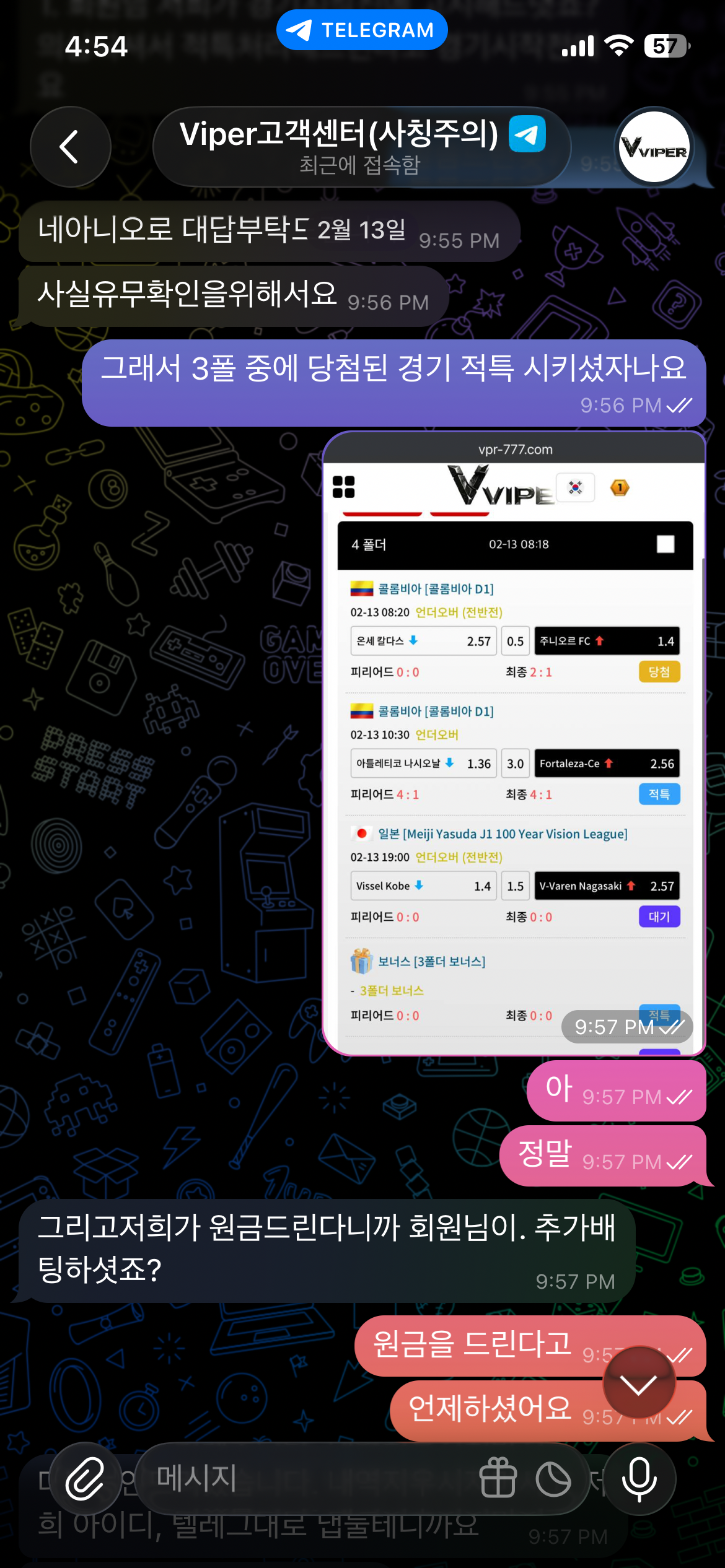Image resolution: width=725 pixels, height=1568 pixels.
Task: Open Viper고객센터 chat info header
Action: coord(361,147)
